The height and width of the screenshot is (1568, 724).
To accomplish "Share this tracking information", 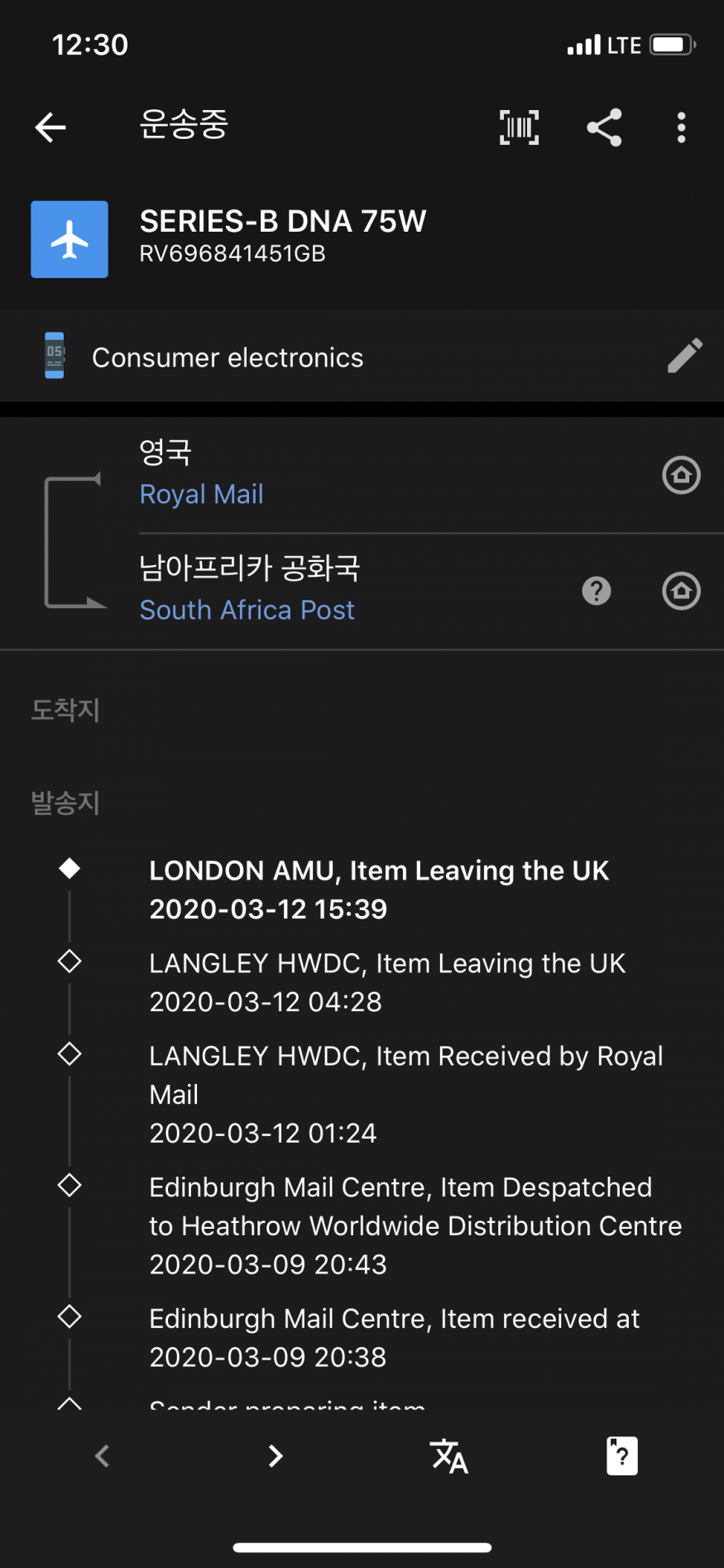I will pyautogui.click(x=604, y=127).
